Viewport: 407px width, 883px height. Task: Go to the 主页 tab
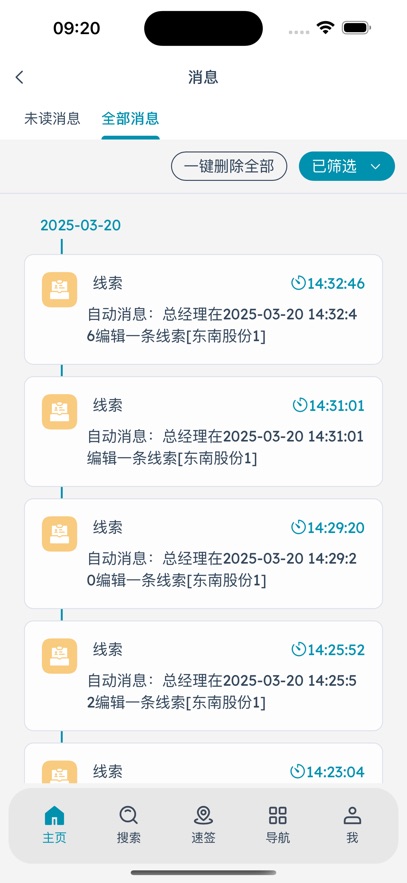54,824
